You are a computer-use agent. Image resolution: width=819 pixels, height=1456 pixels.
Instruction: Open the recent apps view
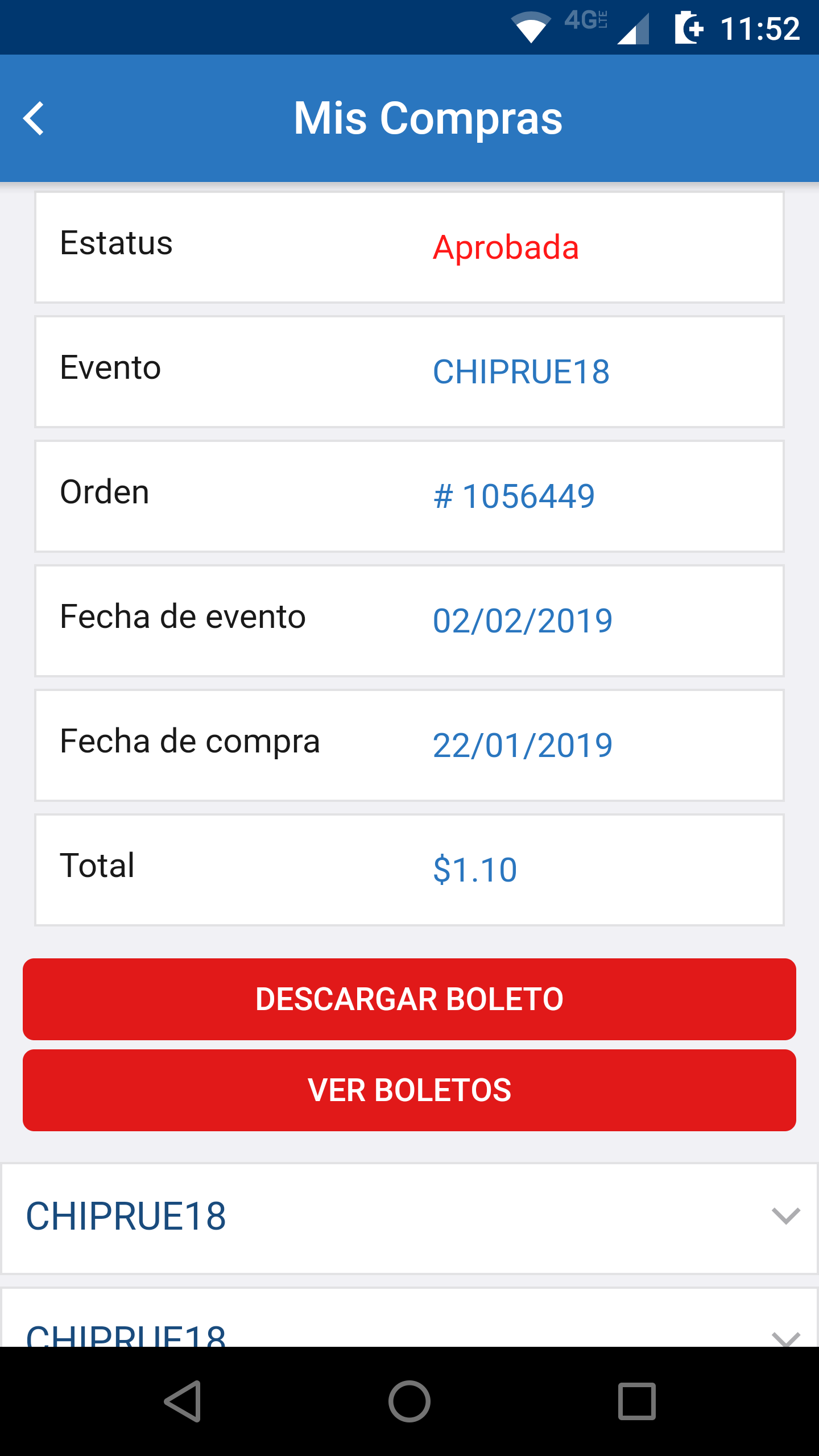[637, 1401]
